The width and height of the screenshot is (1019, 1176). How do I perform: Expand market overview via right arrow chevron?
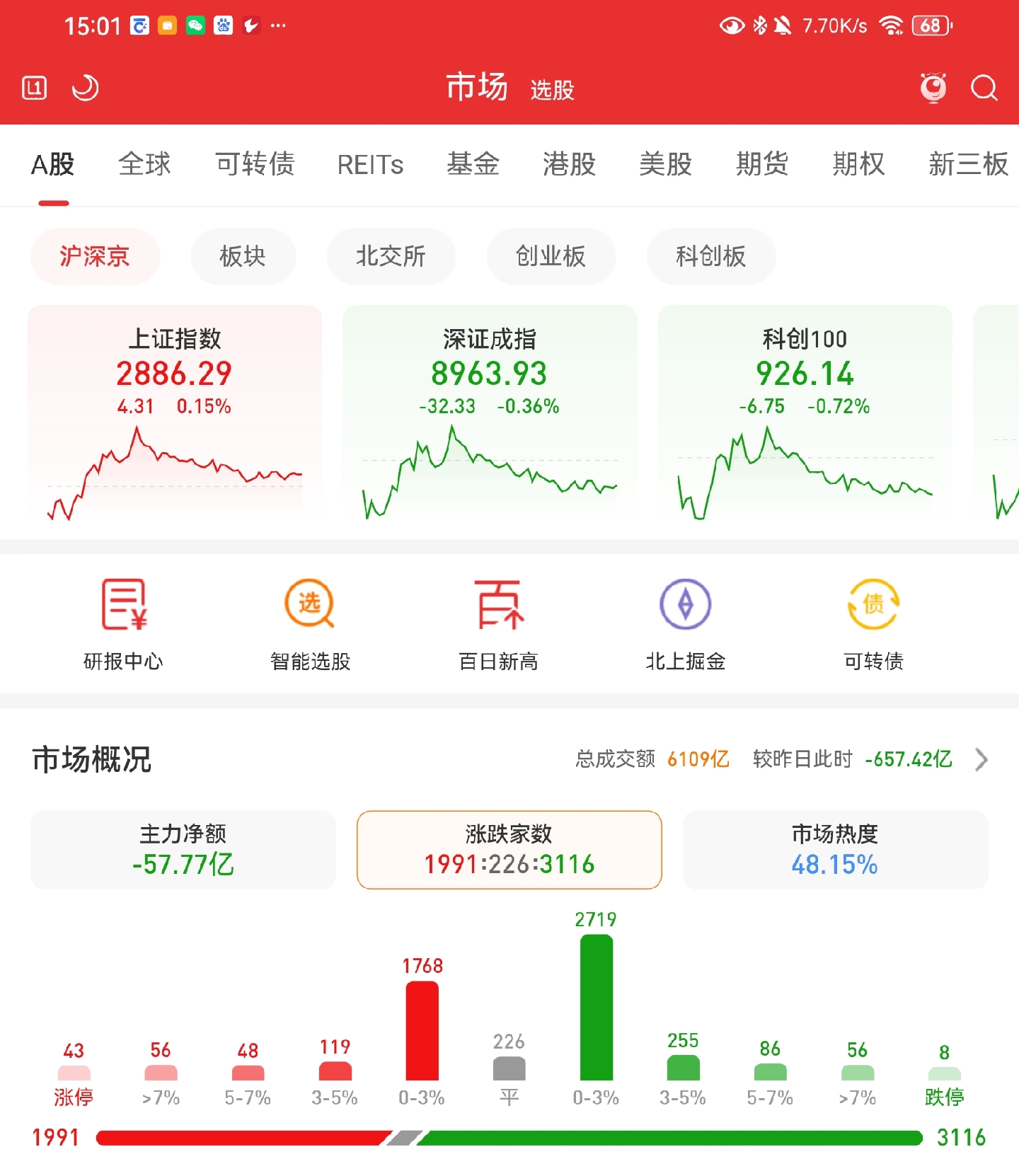pos(982,759)
